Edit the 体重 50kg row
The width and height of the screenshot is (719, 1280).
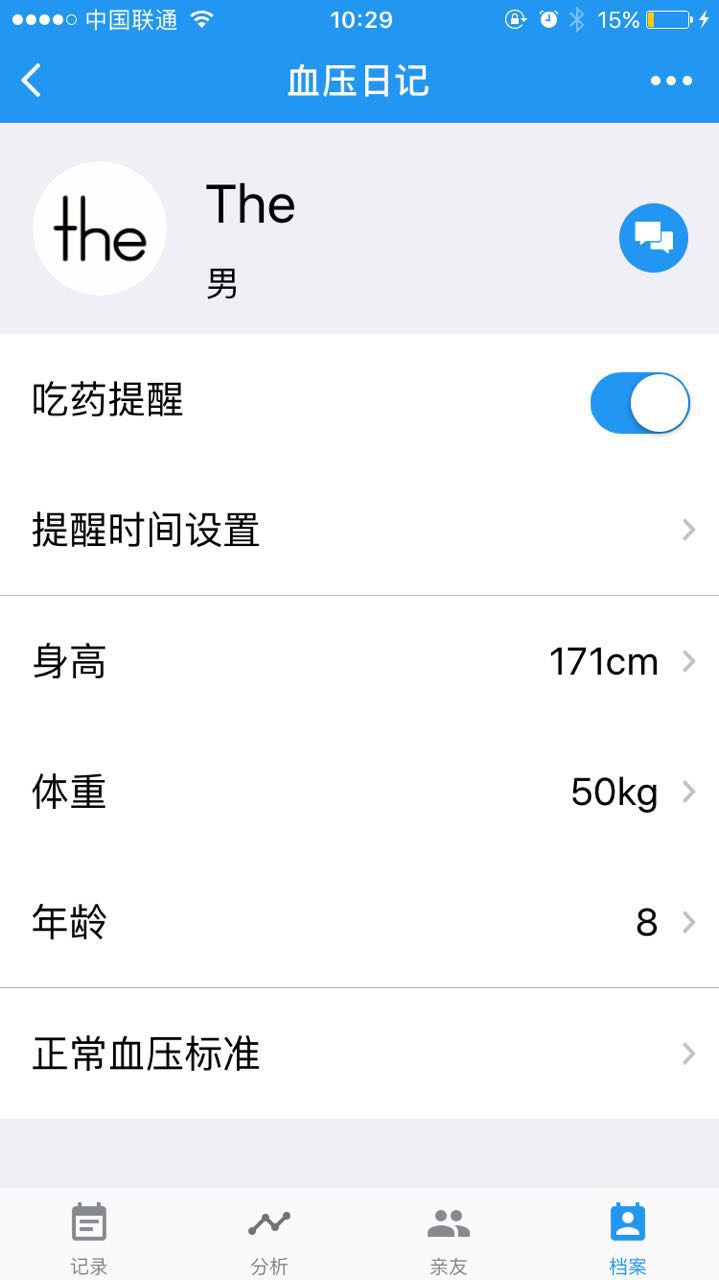(360, 792)
